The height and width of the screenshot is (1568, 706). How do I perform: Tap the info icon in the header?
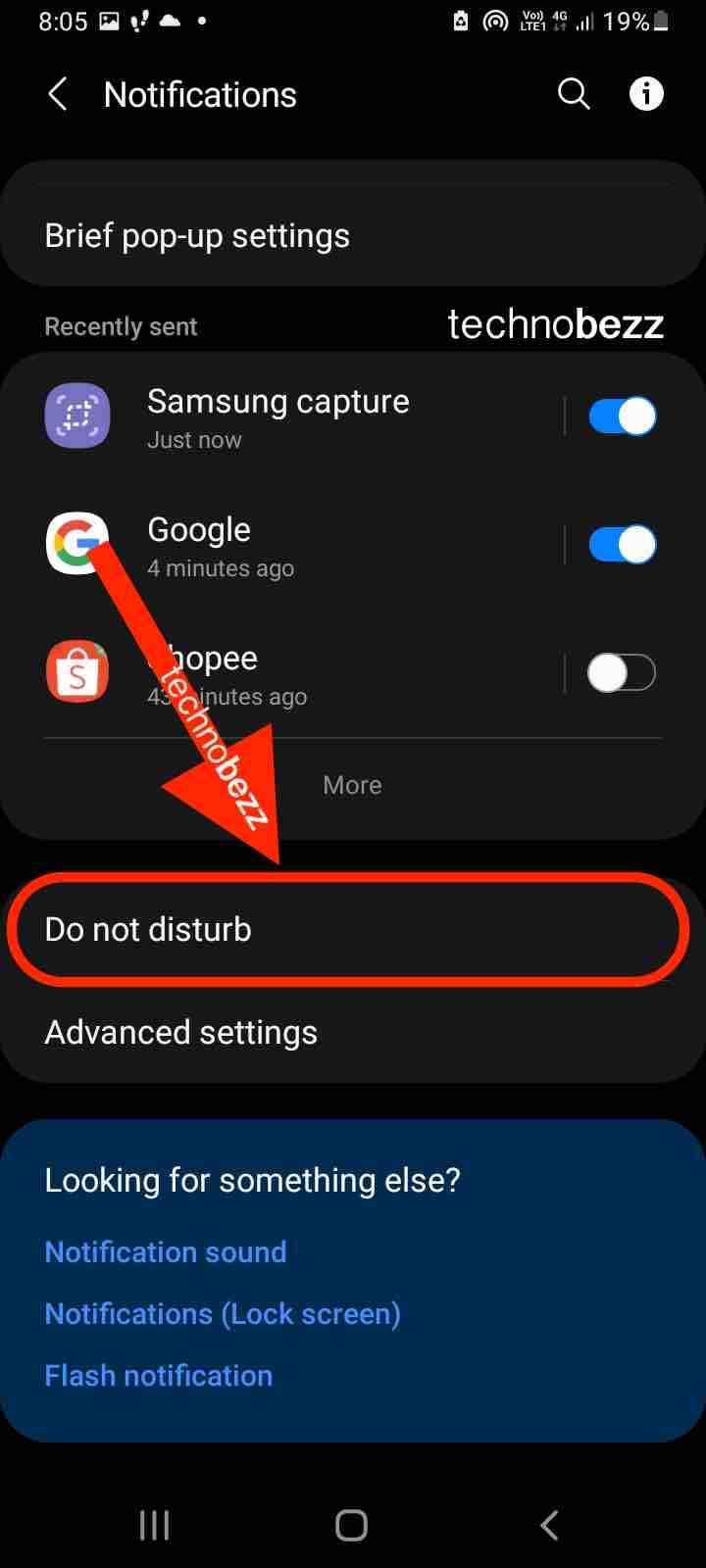646,94
